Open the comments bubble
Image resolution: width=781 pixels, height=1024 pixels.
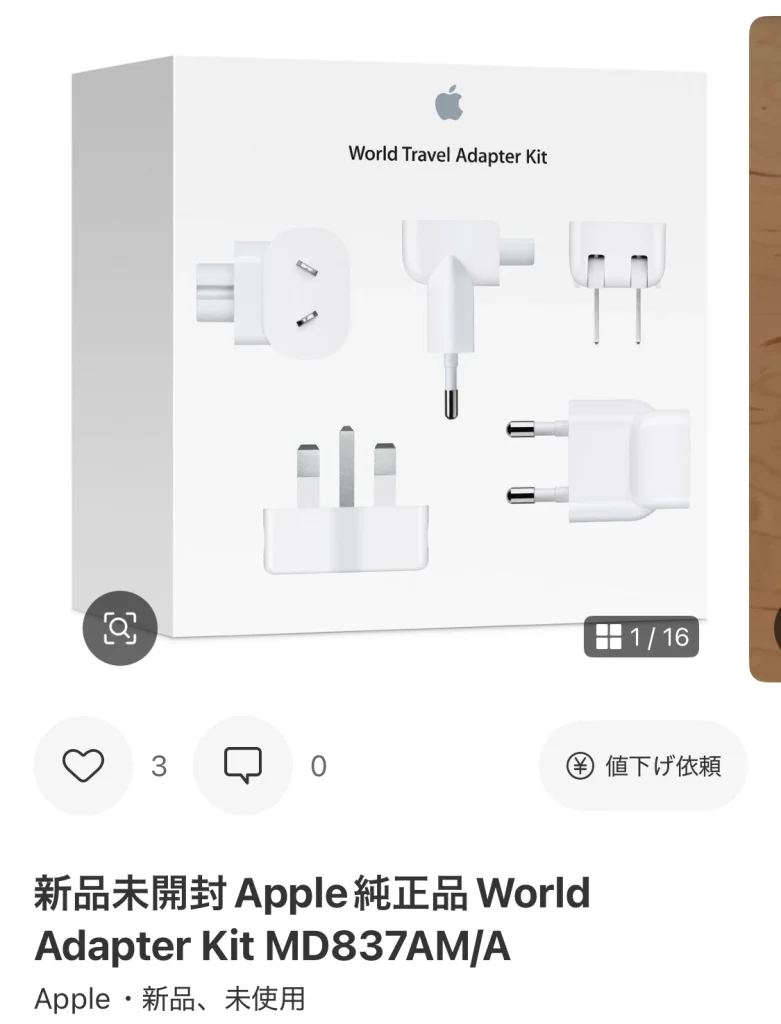(x=242, y=766)
